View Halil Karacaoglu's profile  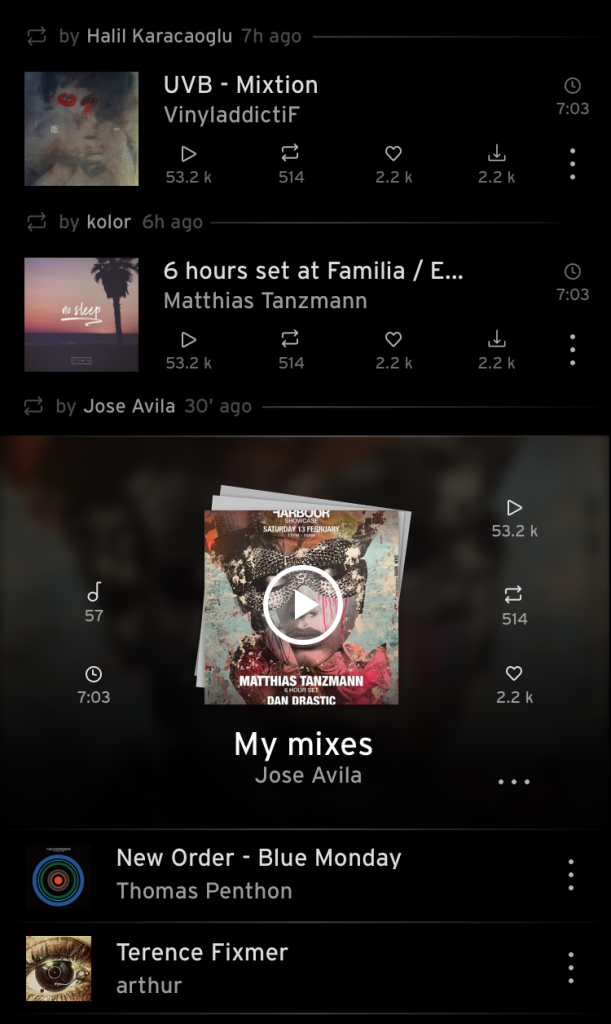pos(160,36)
